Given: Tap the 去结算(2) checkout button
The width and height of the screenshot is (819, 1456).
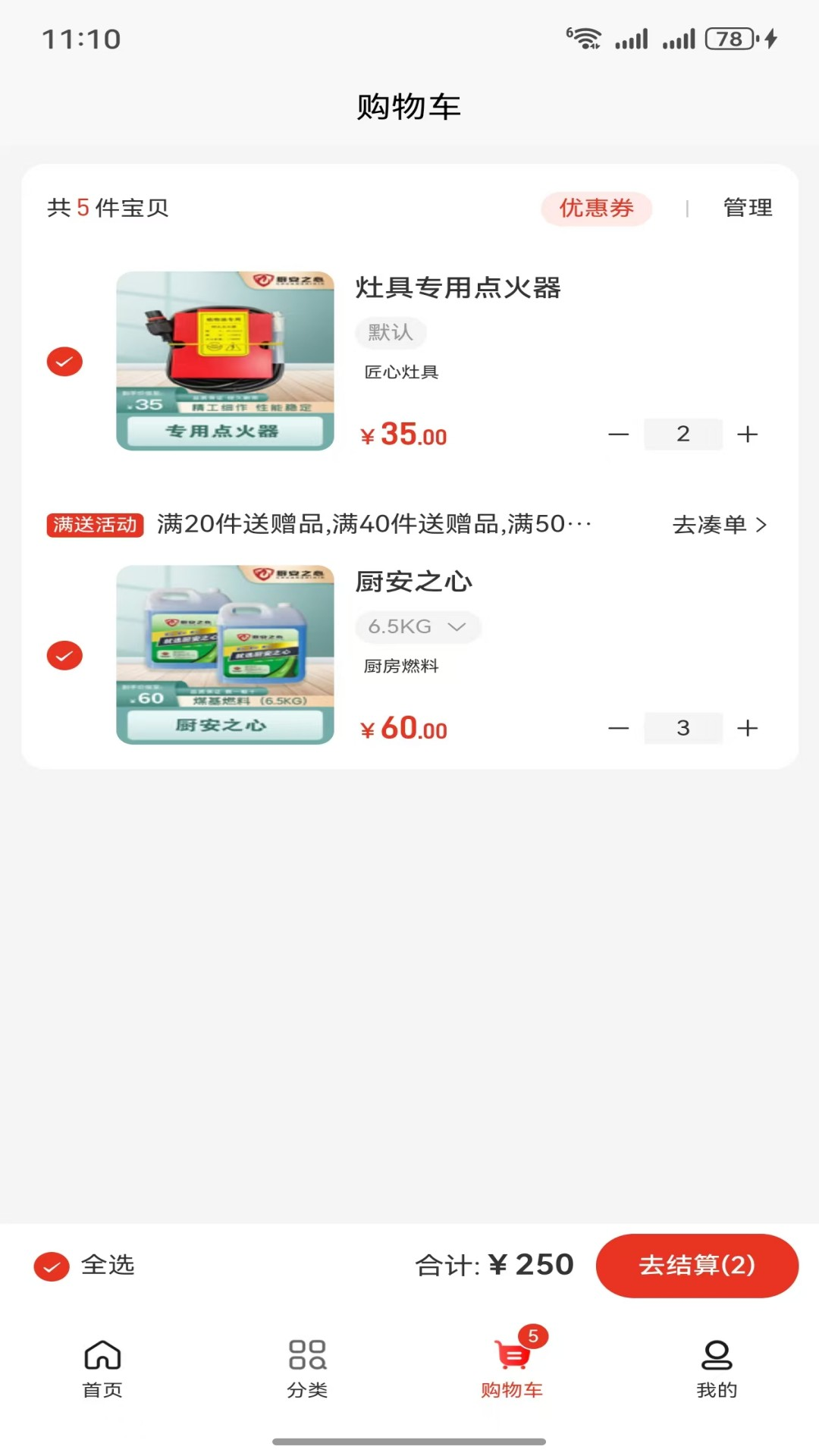Looking at the screenshot, I should coord(697,1265).
